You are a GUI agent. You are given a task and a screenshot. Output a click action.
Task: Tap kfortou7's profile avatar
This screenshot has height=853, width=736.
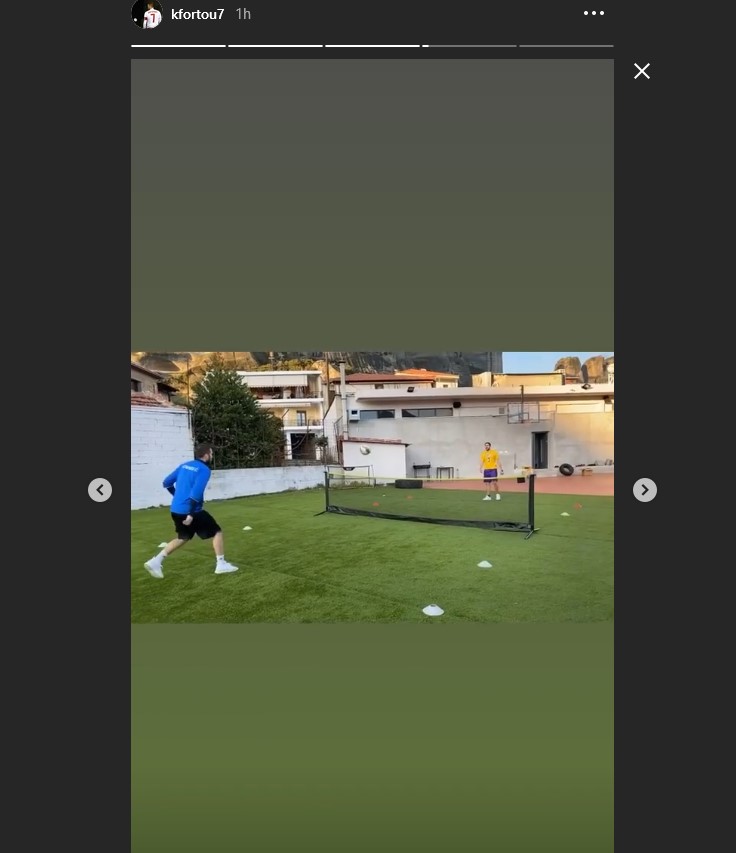pyautogui.click(x=147, y=14)
